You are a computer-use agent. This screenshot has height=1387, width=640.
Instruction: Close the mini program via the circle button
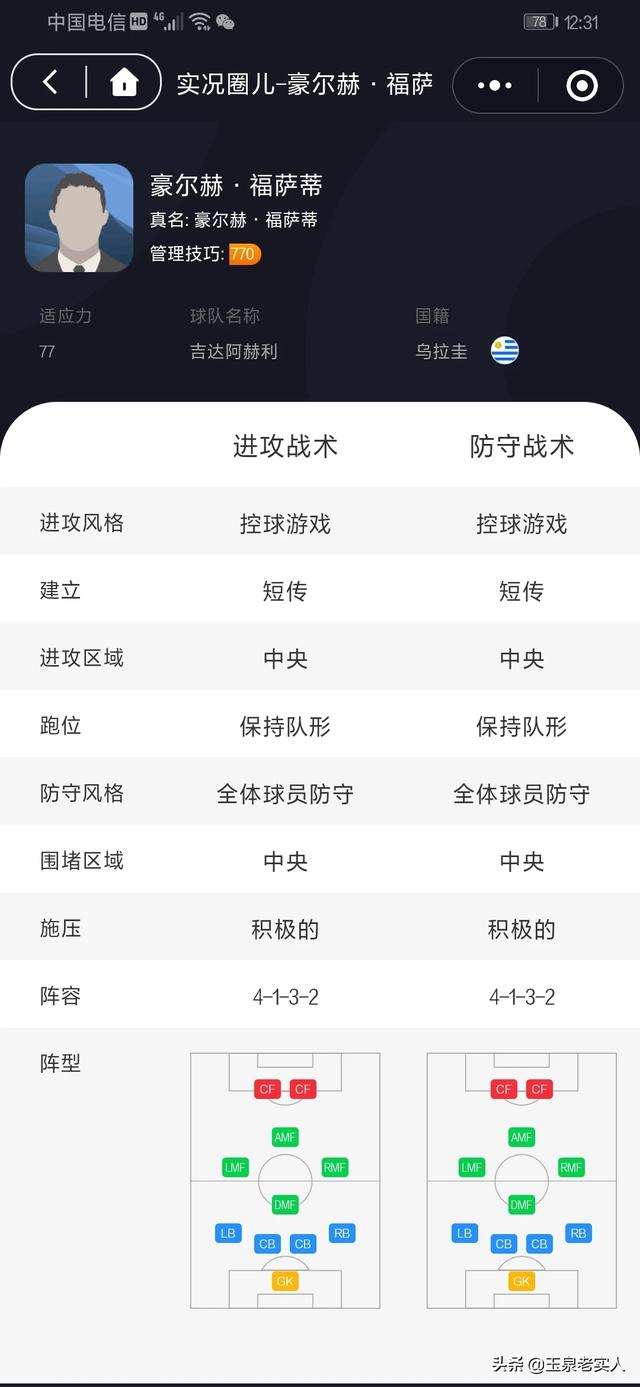coord(582,86)
